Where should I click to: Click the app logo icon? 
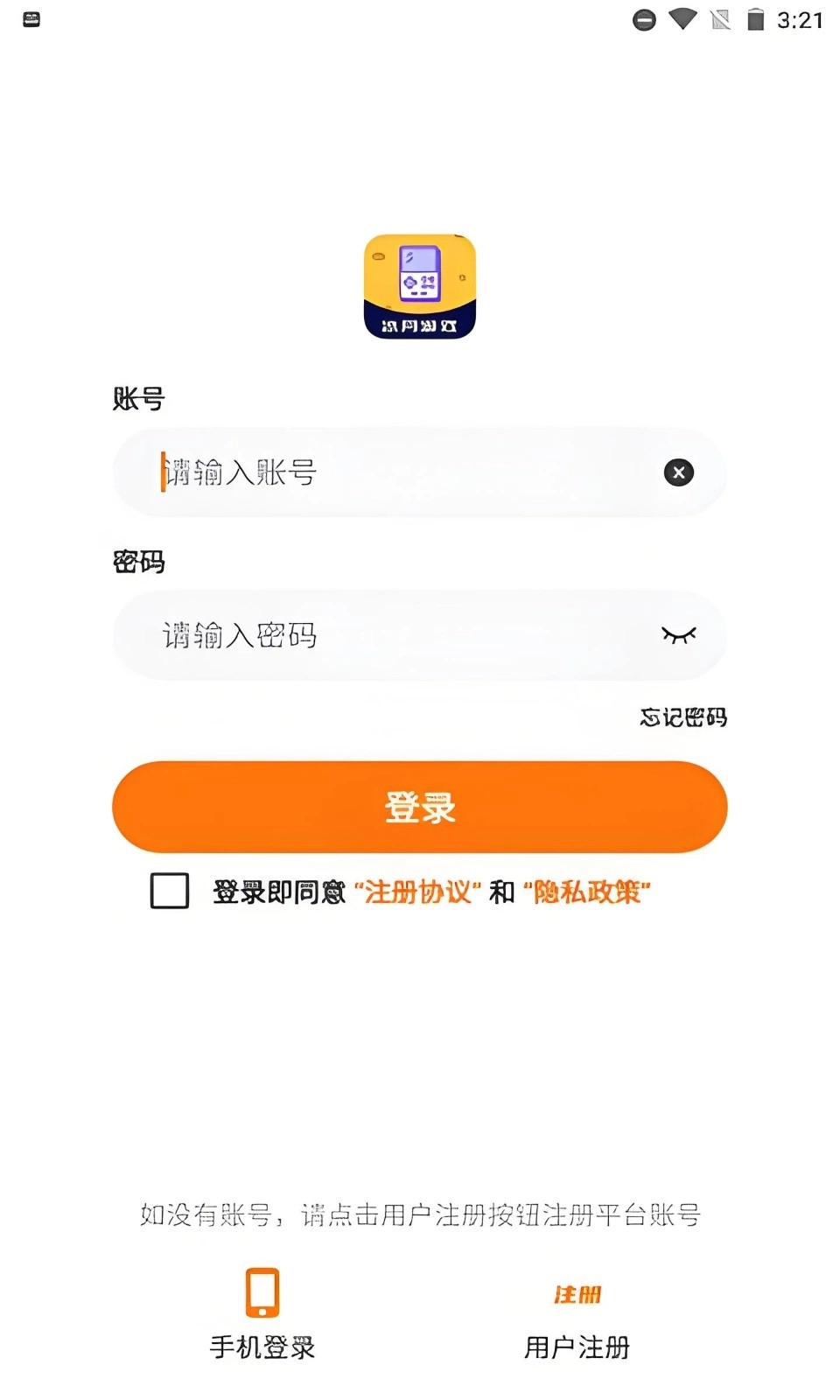pyautogui.click(x=419, y=286)
